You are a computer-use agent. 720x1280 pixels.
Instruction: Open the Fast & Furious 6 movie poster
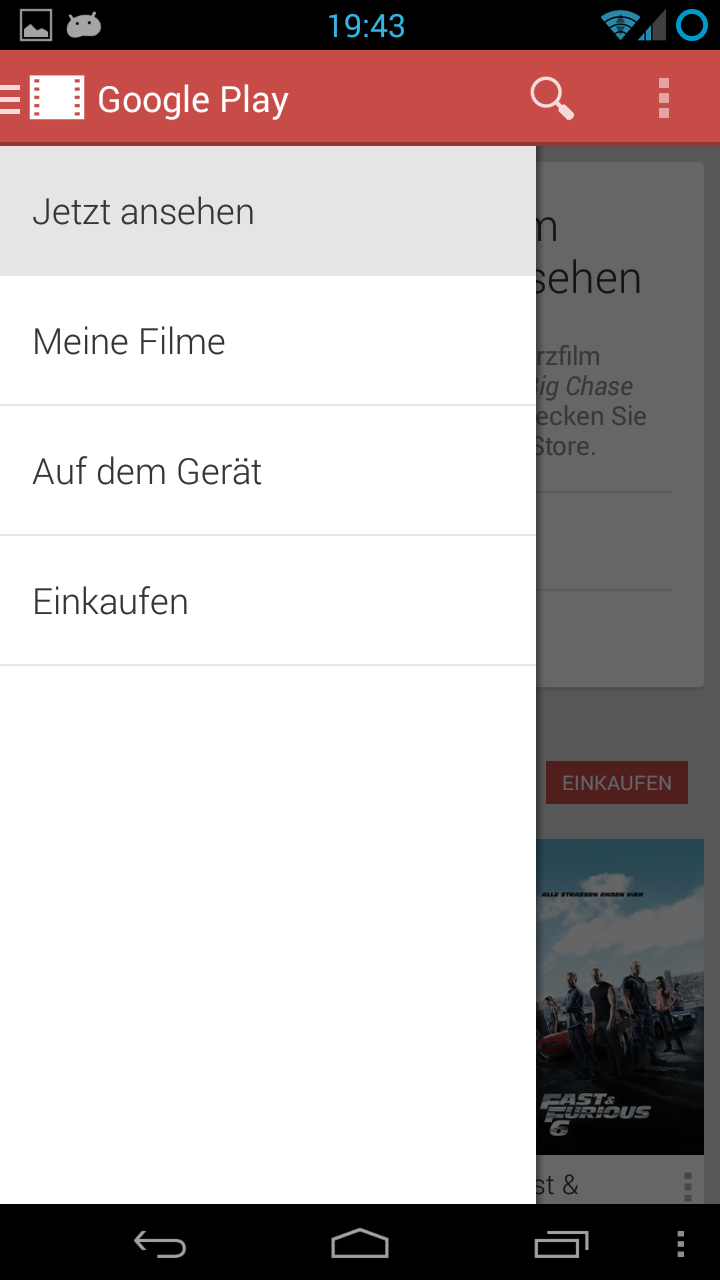click(x=620, y=995)
